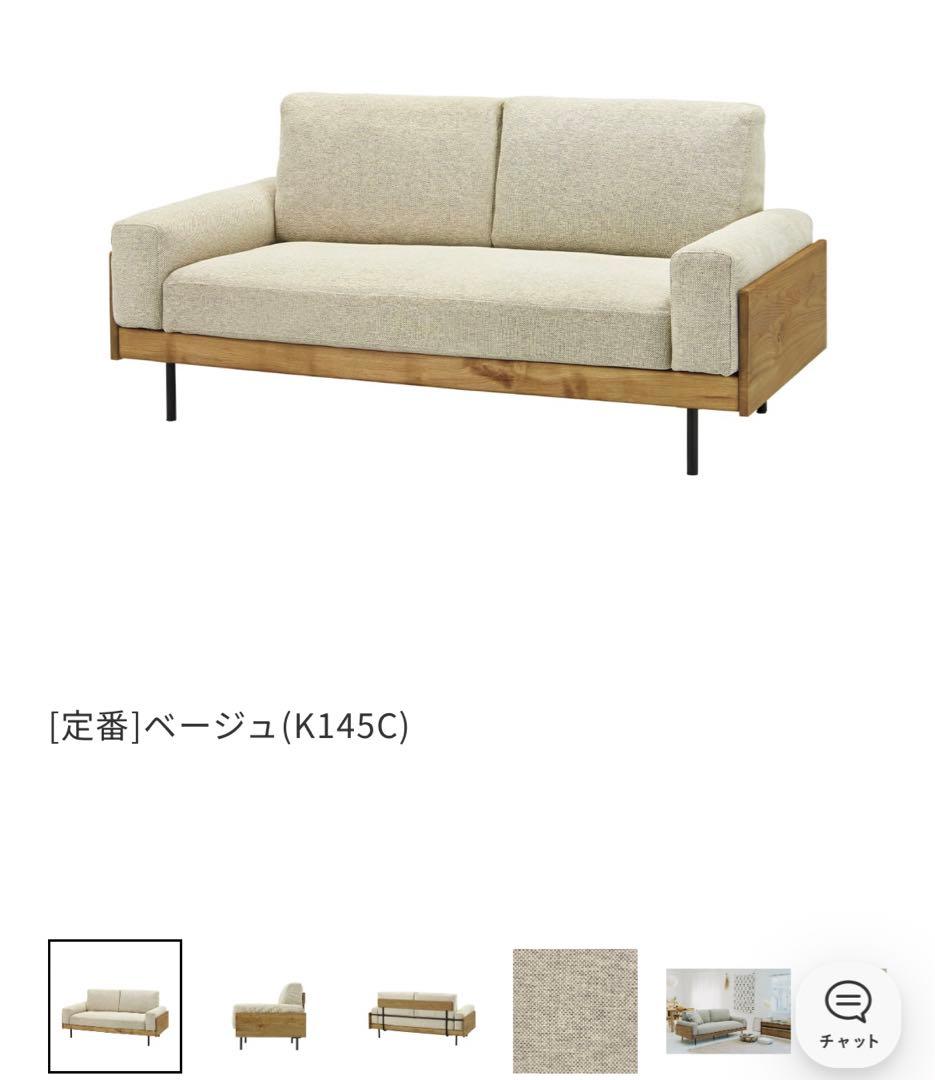The image size is (935, 1080).
Task: Click the partially hidden rightmost thumbnail
Action: [880, 970]
